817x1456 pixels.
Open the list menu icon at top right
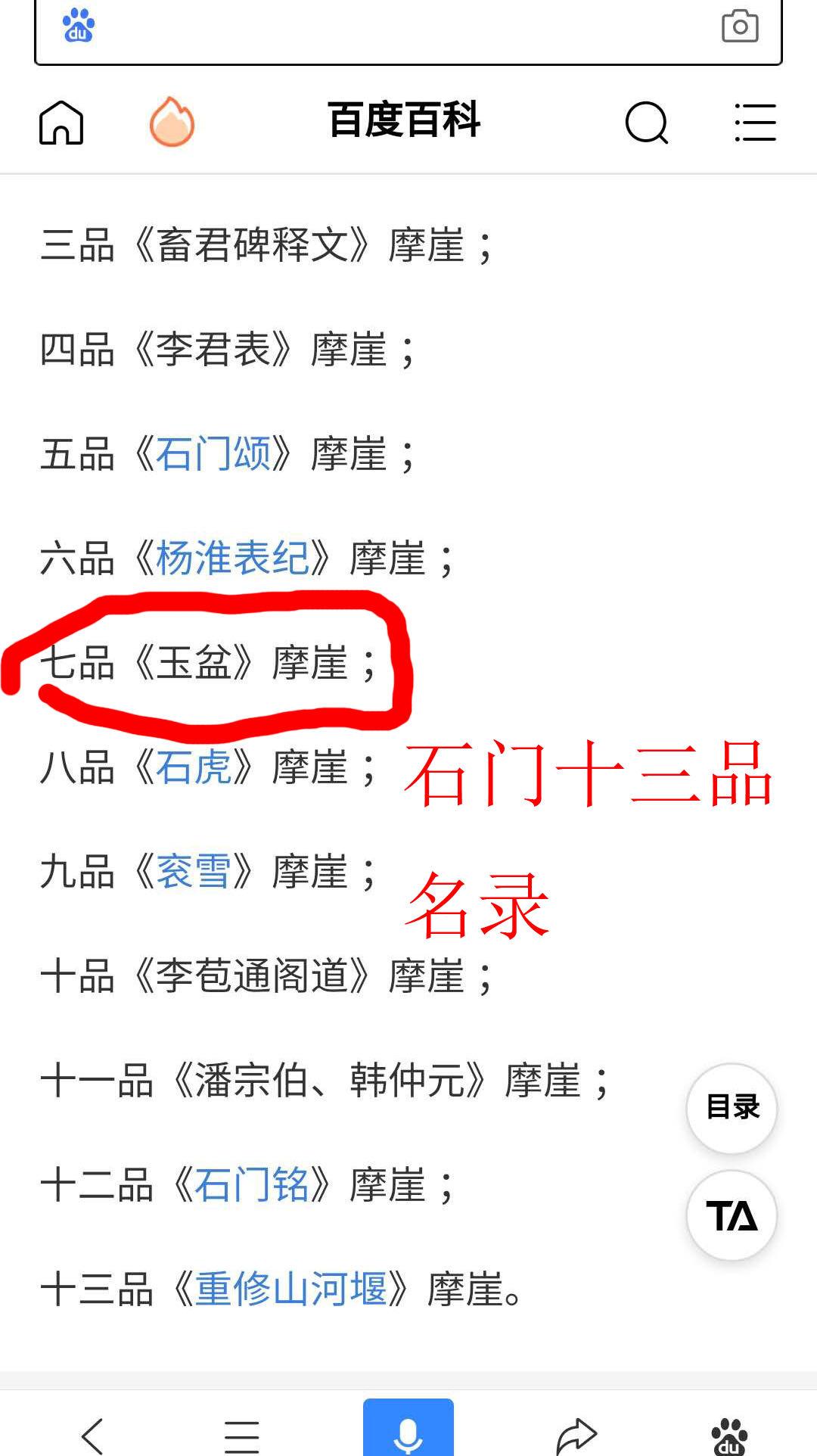click(x=755, y=122)
